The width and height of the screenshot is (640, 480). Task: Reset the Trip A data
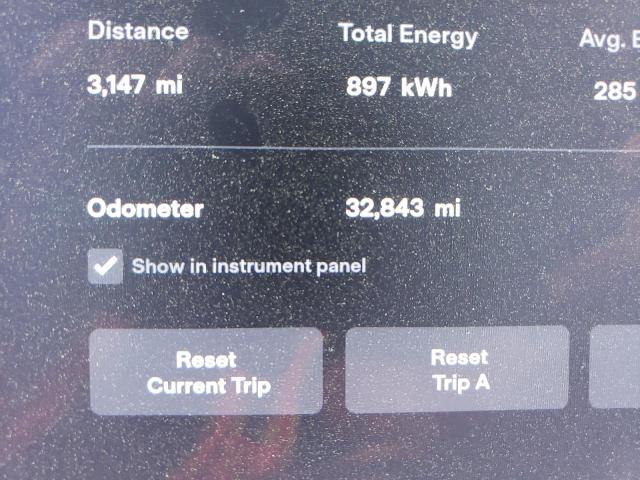458,369
